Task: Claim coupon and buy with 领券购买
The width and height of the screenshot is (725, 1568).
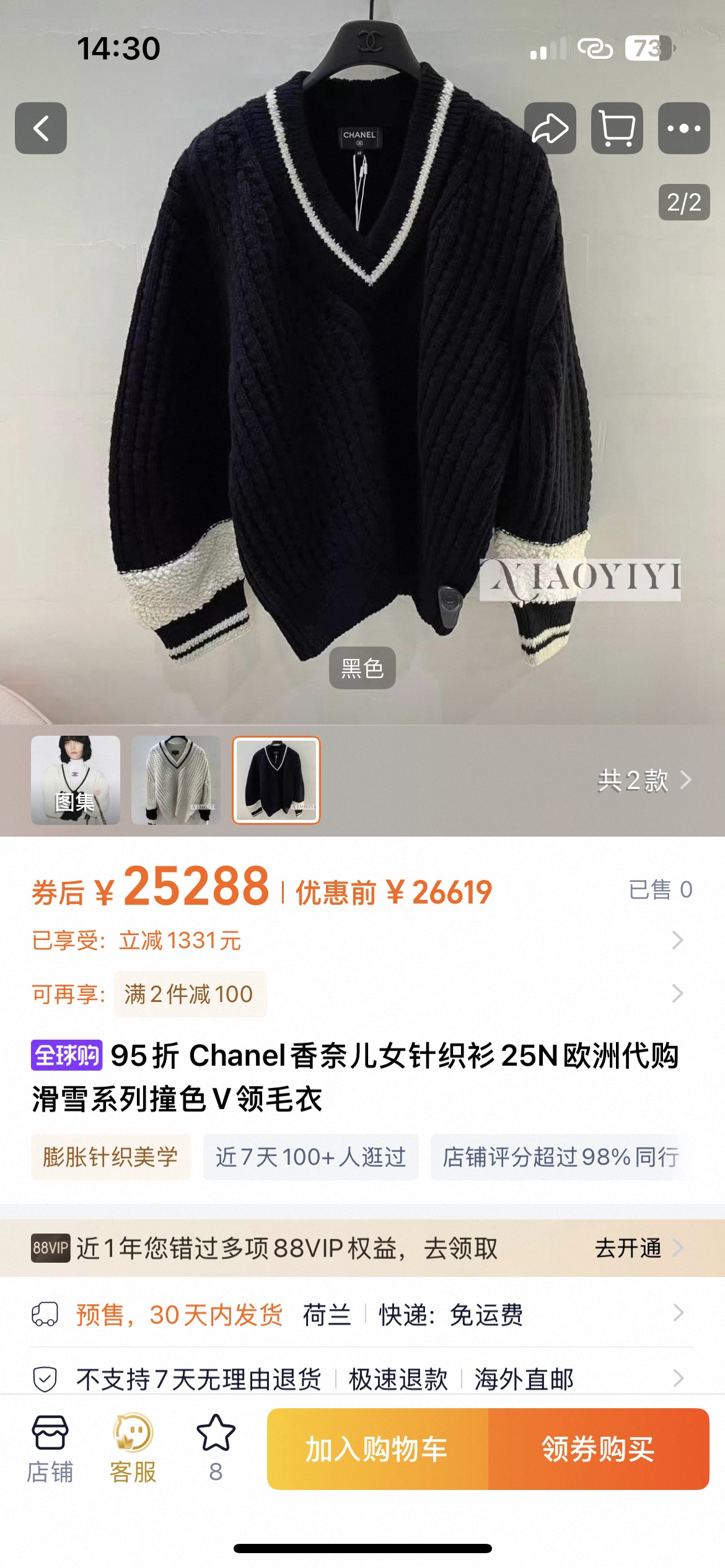Action: point(598,1449)
